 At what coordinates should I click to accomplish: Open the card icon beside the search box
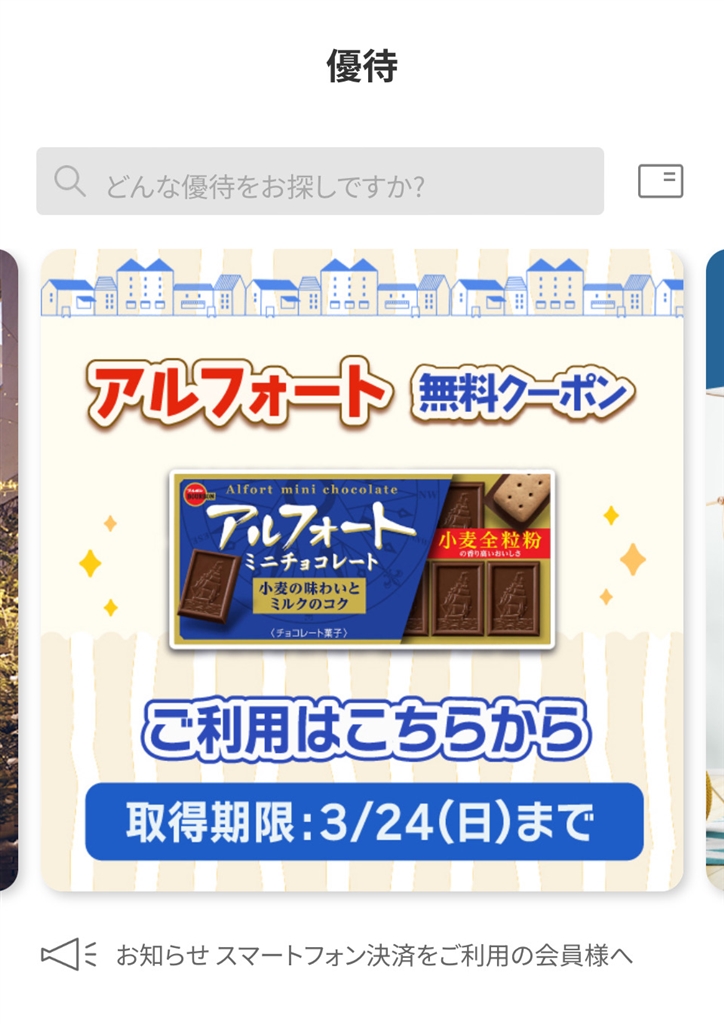tap(660, 182)
